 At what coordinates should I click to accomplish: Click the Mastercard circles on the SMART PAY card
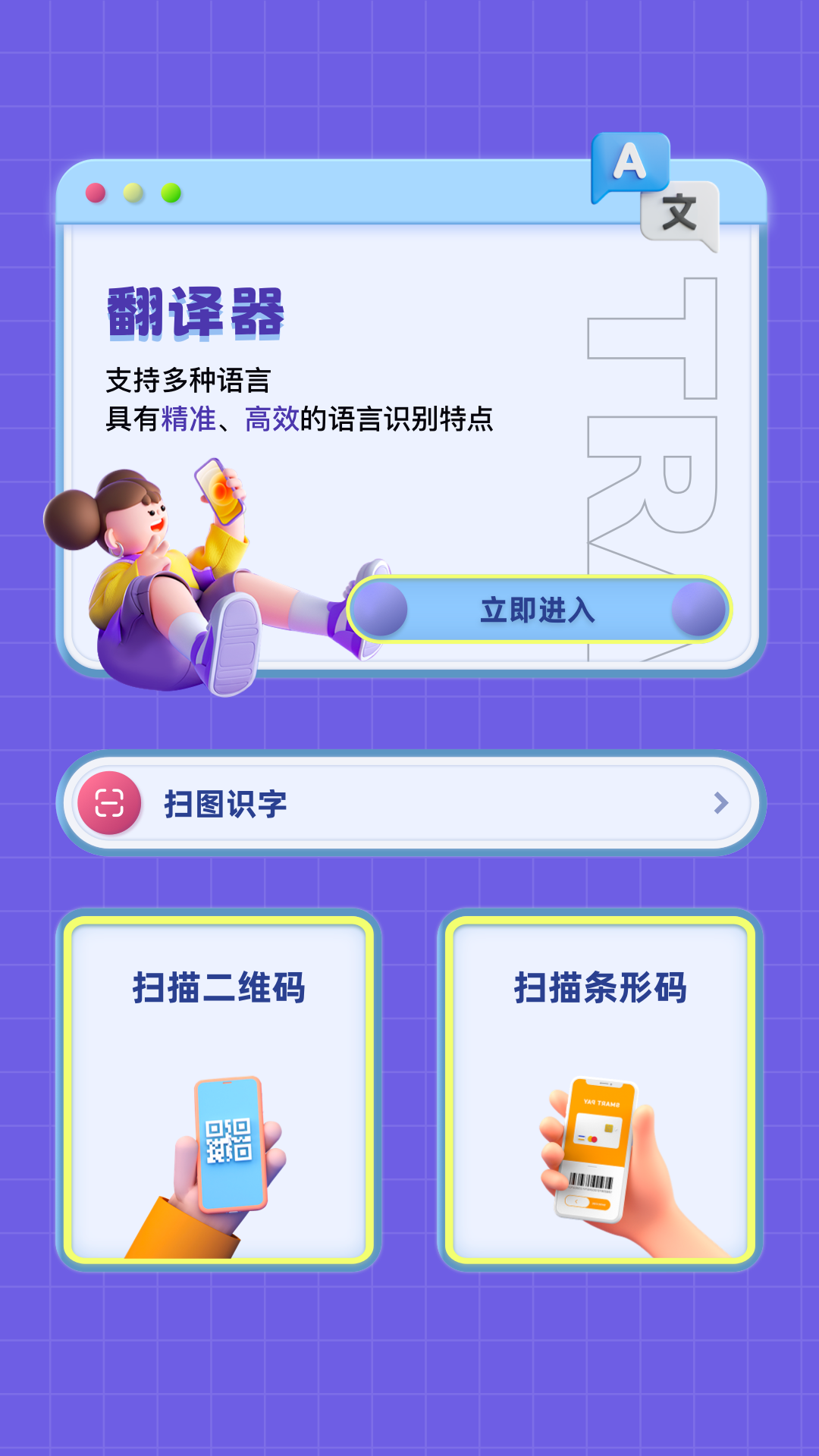coord(592,1137)
